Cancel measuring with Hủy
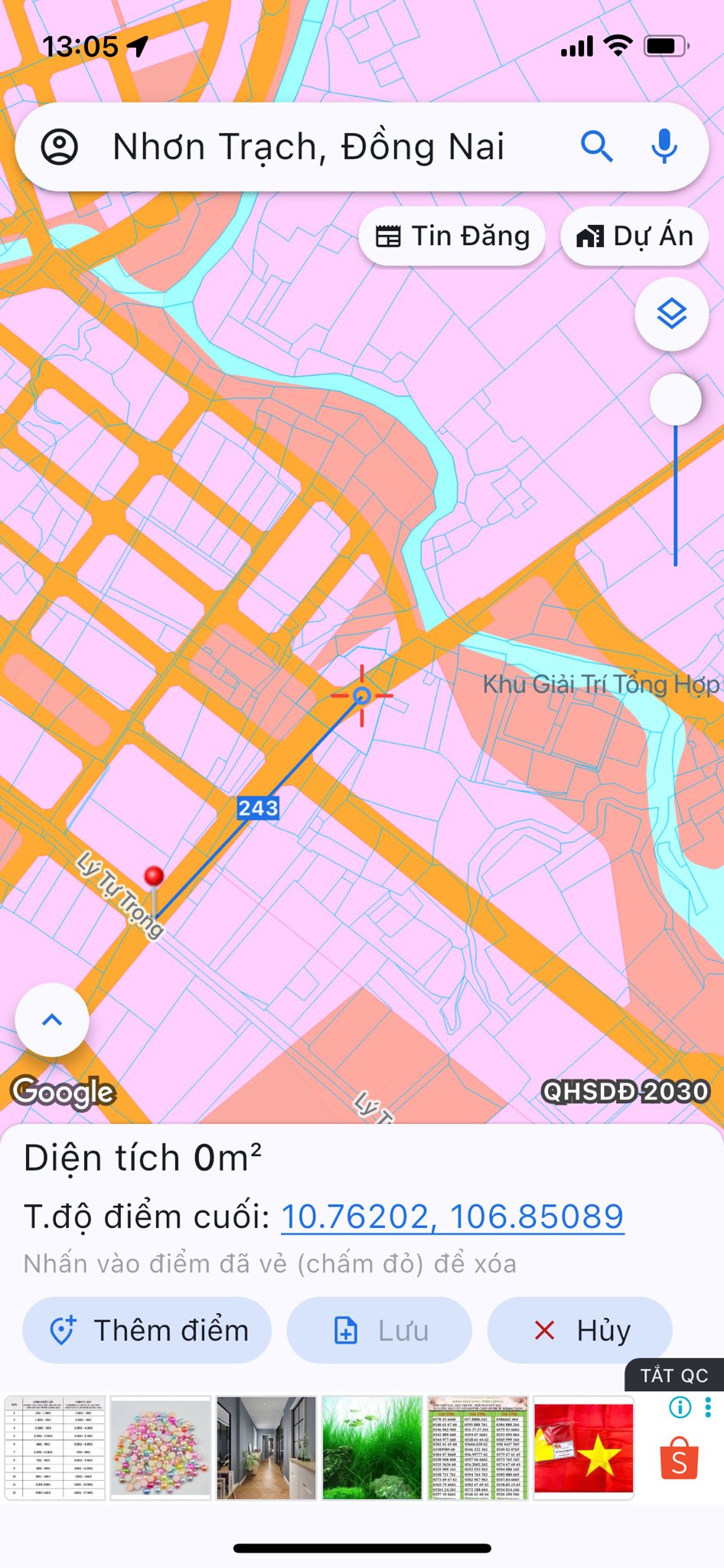The image size is (724, 1568). coord(580,1331)
